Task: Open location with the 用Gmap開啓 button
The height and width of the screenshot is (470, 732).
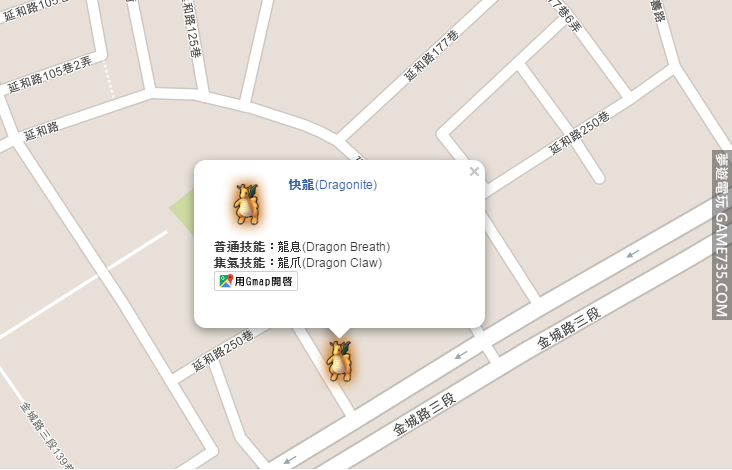Action: coord(256,281)
